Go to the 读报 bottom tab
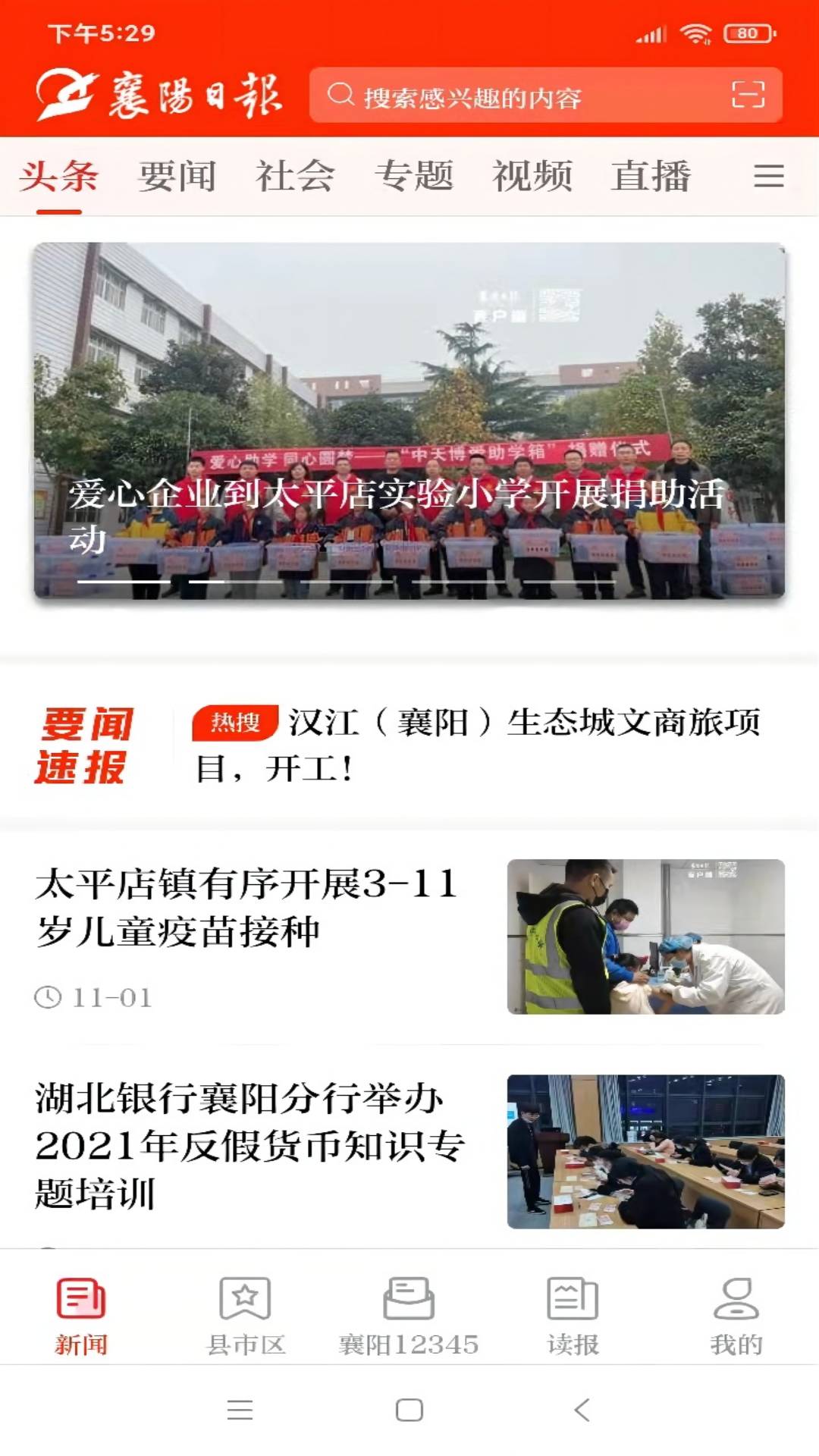The height and width of the screenshot is (1456, 819). click(x=573, y=1316)
